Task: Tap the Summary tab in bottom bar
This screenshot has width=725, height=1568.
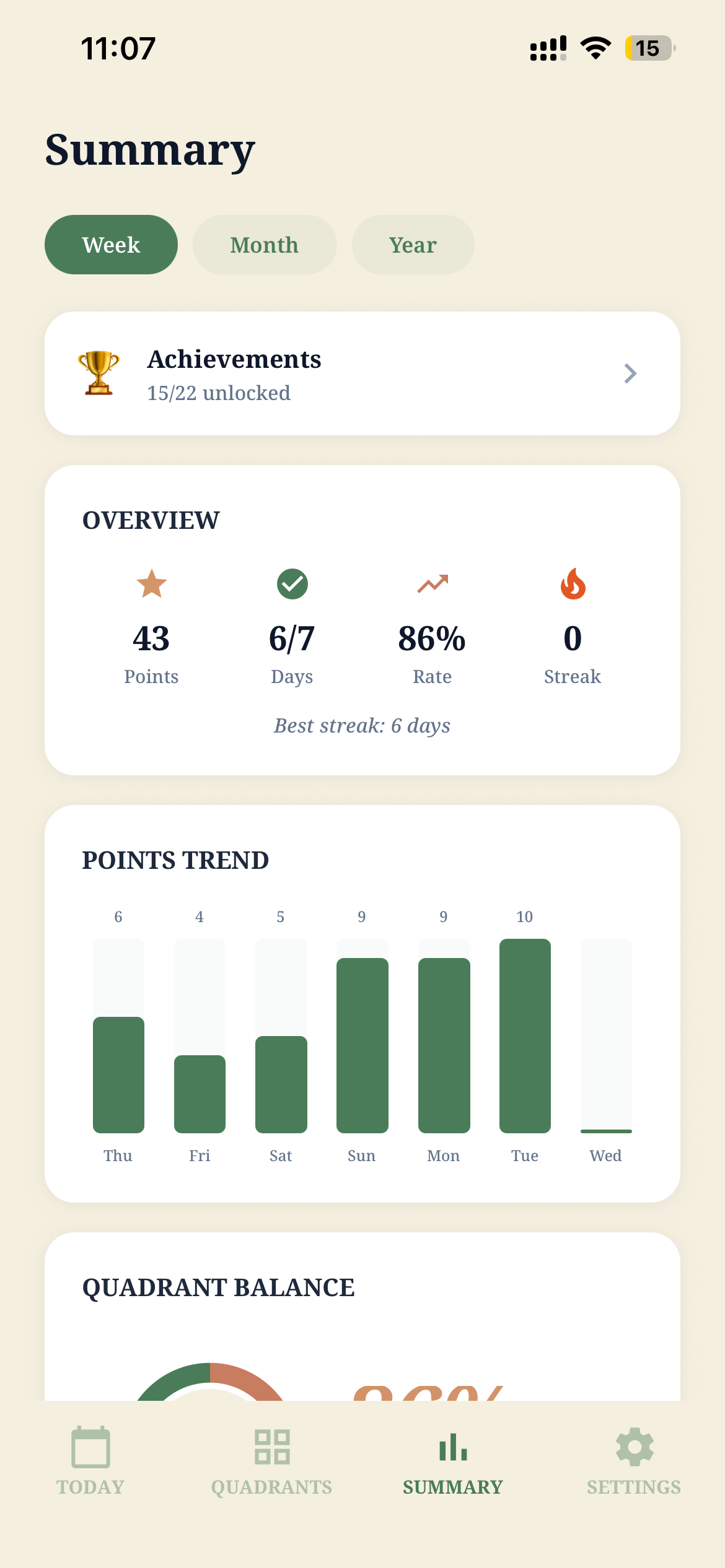Action: pos(452,1461)
